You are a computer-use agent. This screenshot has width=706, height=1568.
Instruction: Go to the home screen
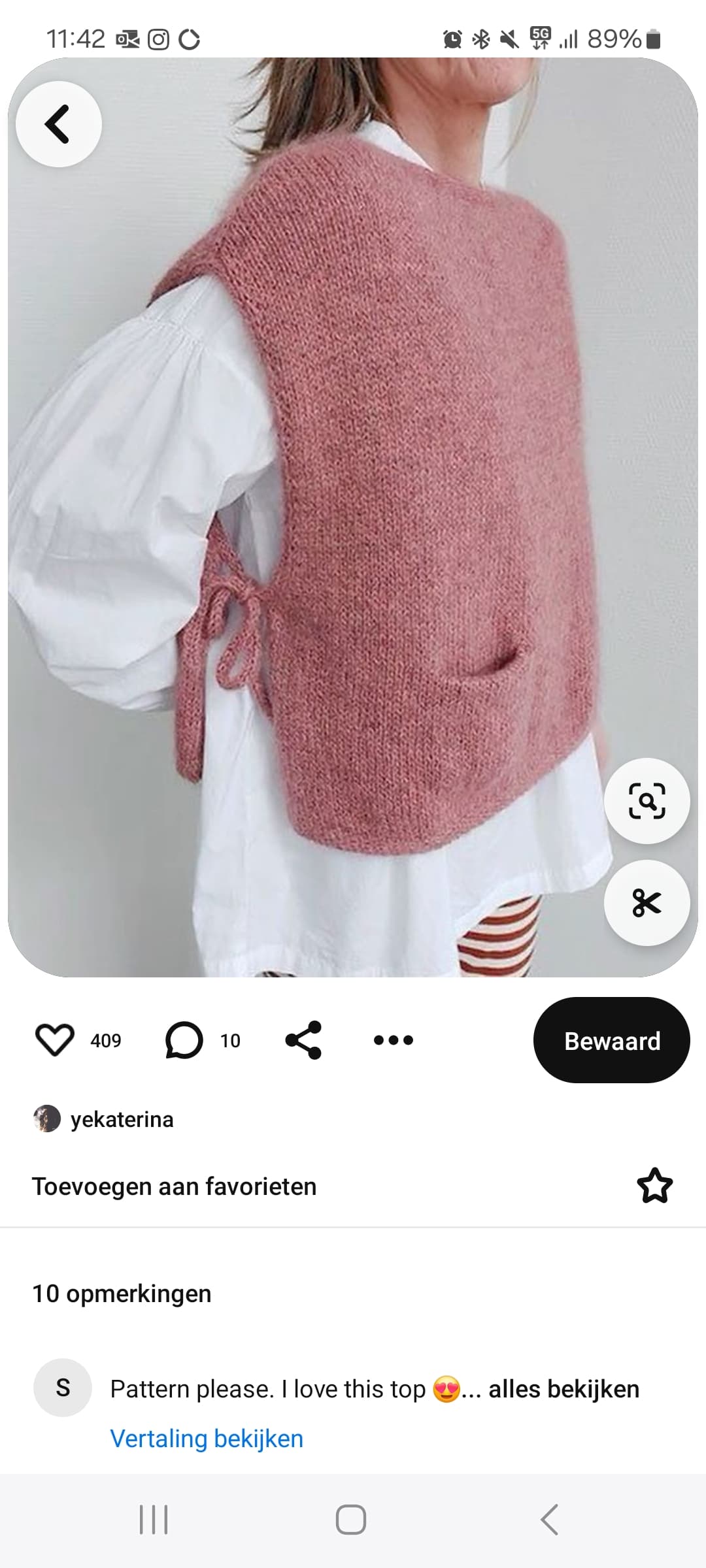351,1520
